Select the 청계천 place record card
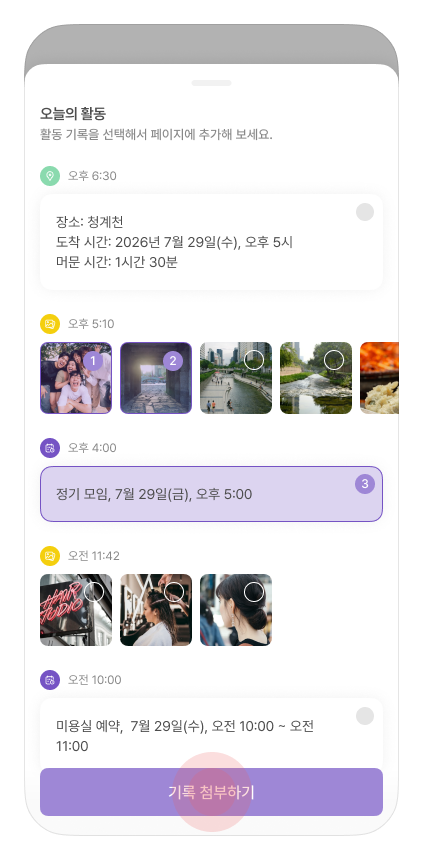This screenshot has height=860, width=423. tap(211, 242)
